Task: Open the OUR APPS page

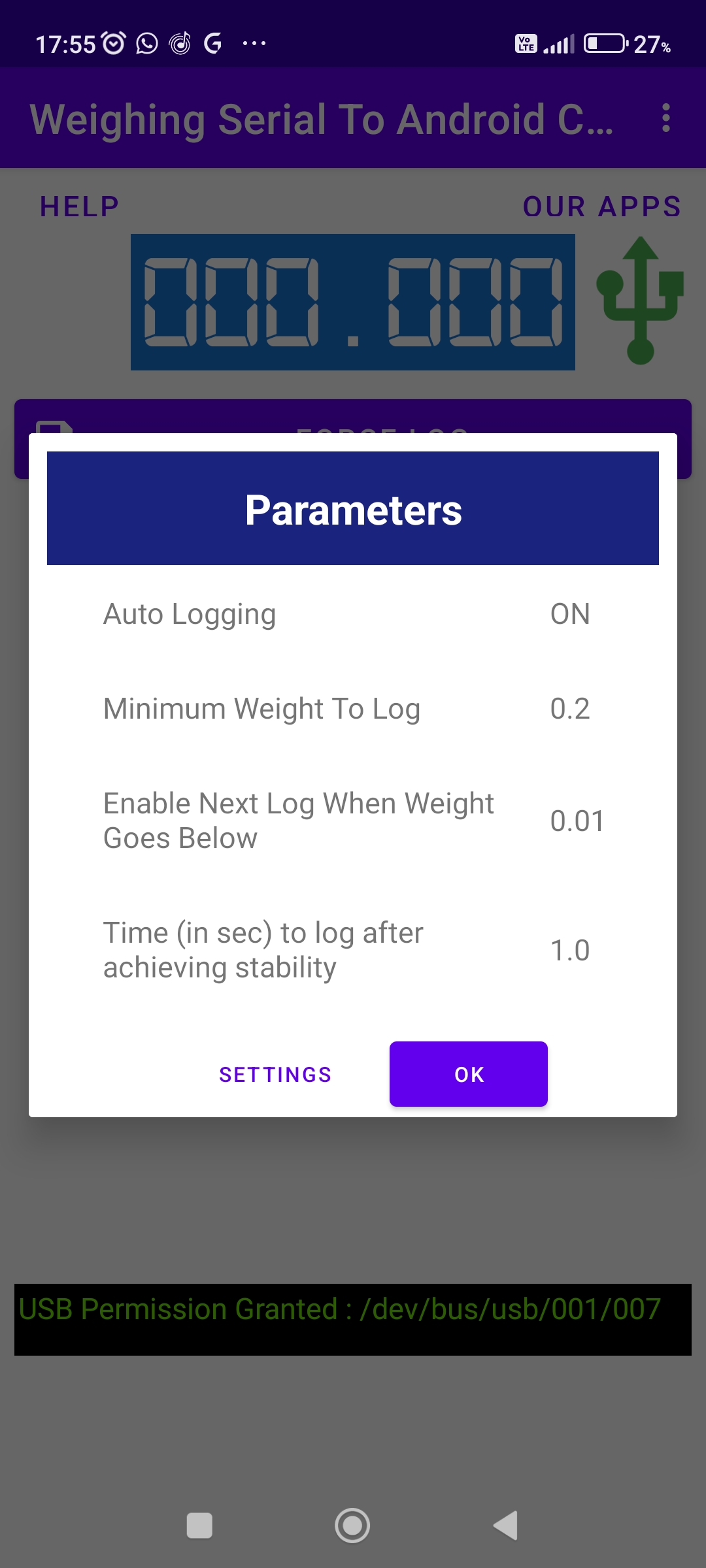Action: [x=602, y=206]
